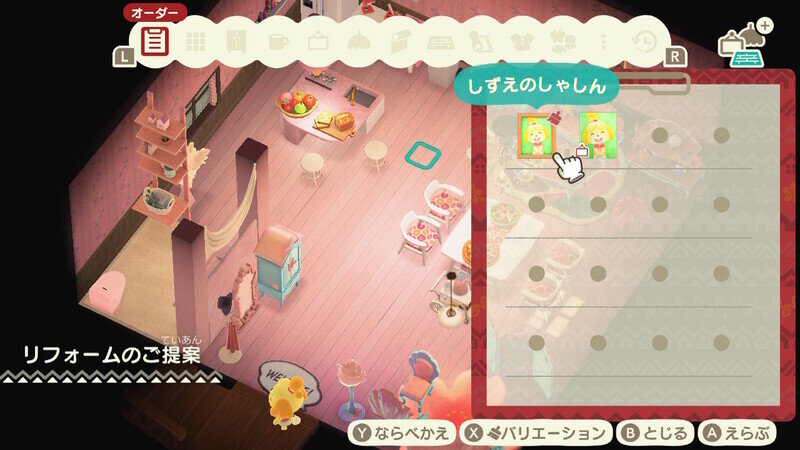The height and width of the screenshot is (450, 800).
Task: Sort items with ならべかえ
Action: 400,433
